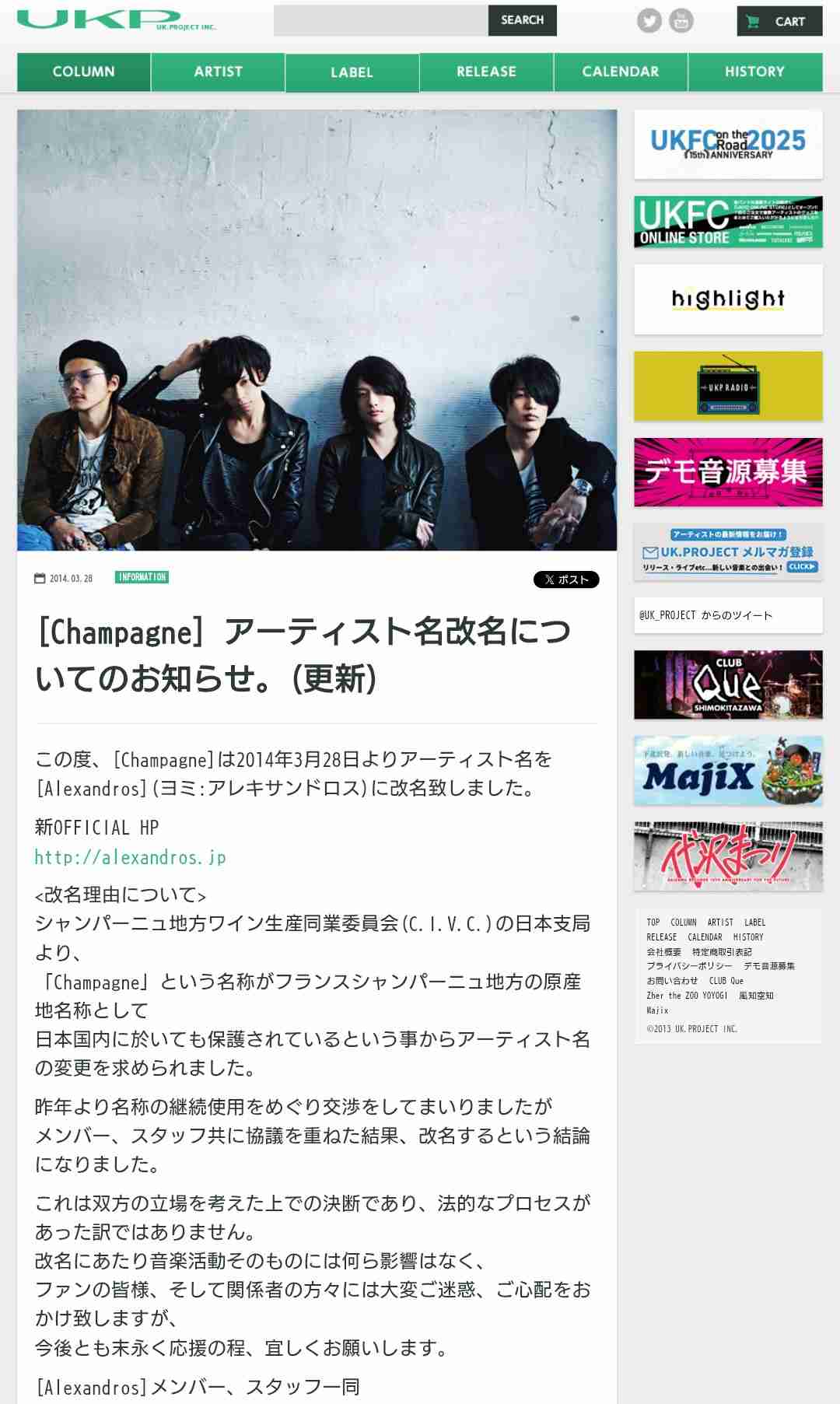Share the article with X ポスト button
Viewport: 840px width, 1404px height.
click(x=566, y=579)
